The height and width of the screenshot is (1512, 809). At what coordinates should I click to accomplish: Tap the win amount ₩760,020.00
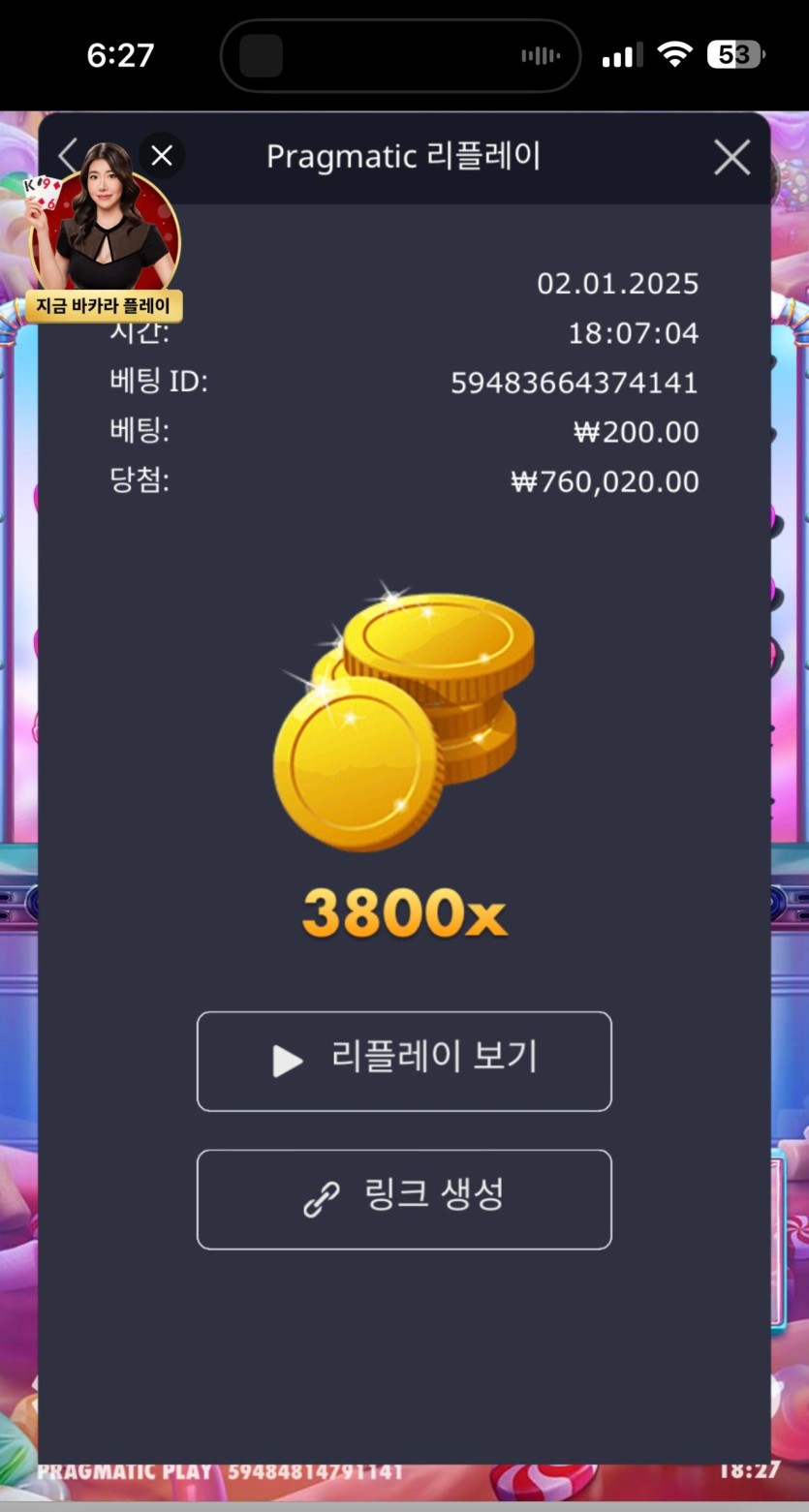[607, 481]
